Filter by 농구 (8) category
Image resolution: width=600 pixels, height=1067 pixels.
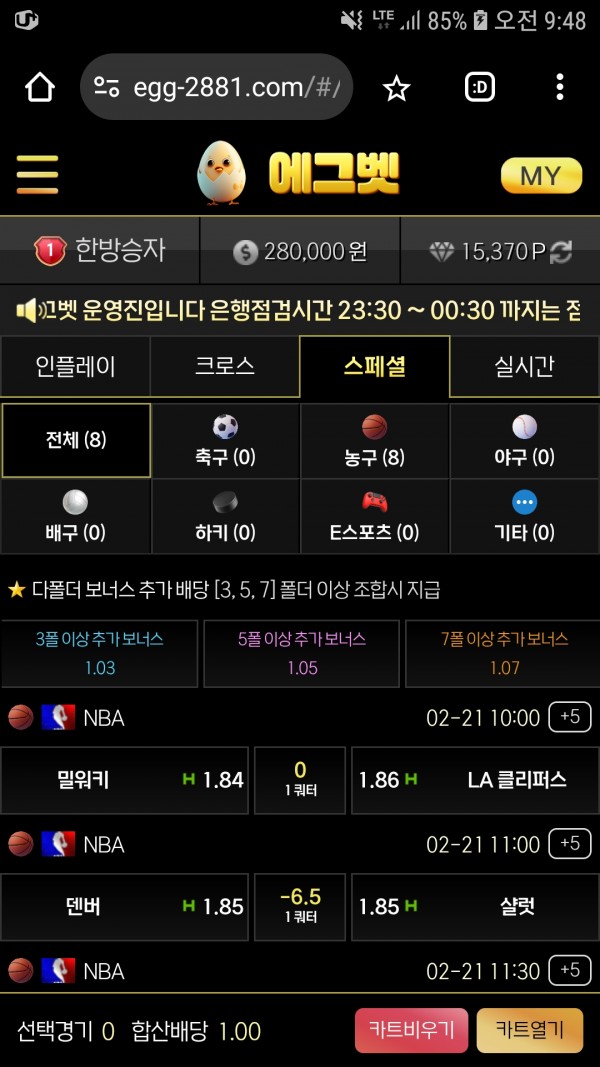pyautogui.click(x=375, y=441)
